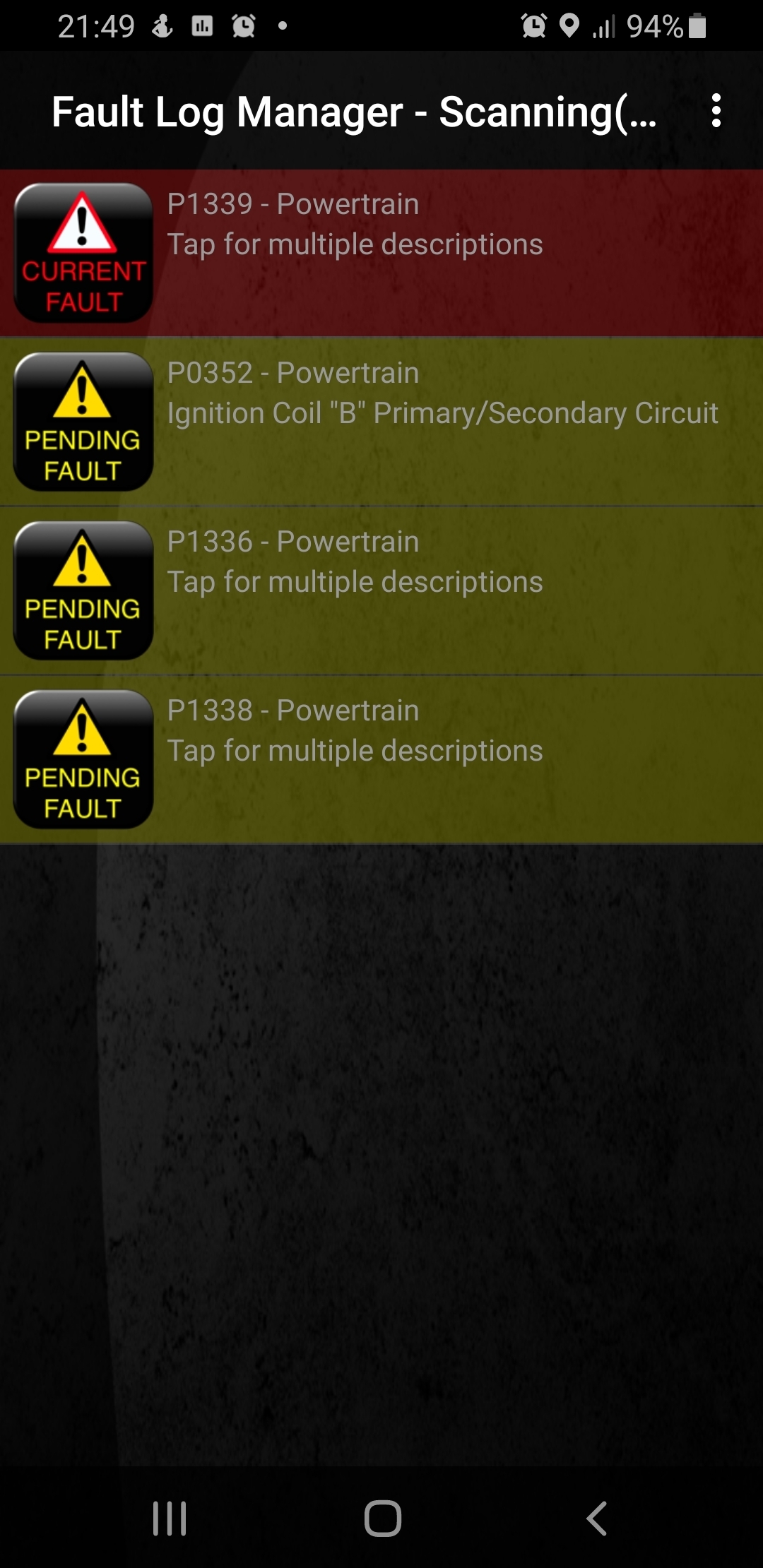Select pending fault P1336 entry

pyautogui.click(x=381, y=590)
